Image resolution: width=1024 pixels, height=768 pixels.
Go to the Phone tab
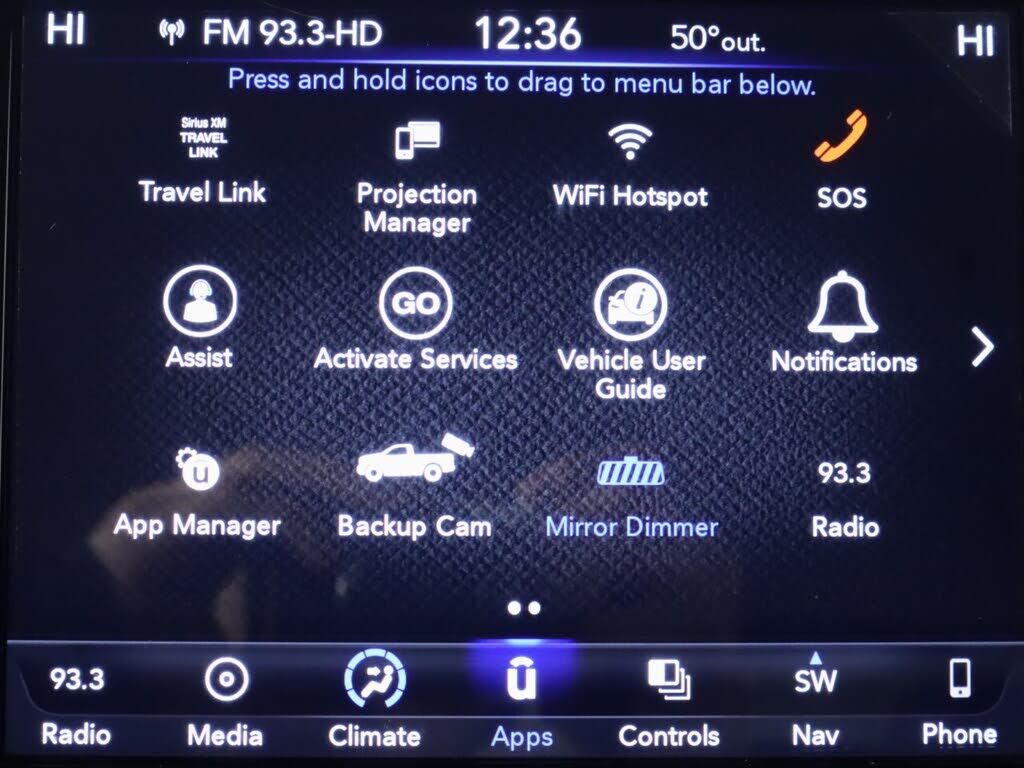959,704
